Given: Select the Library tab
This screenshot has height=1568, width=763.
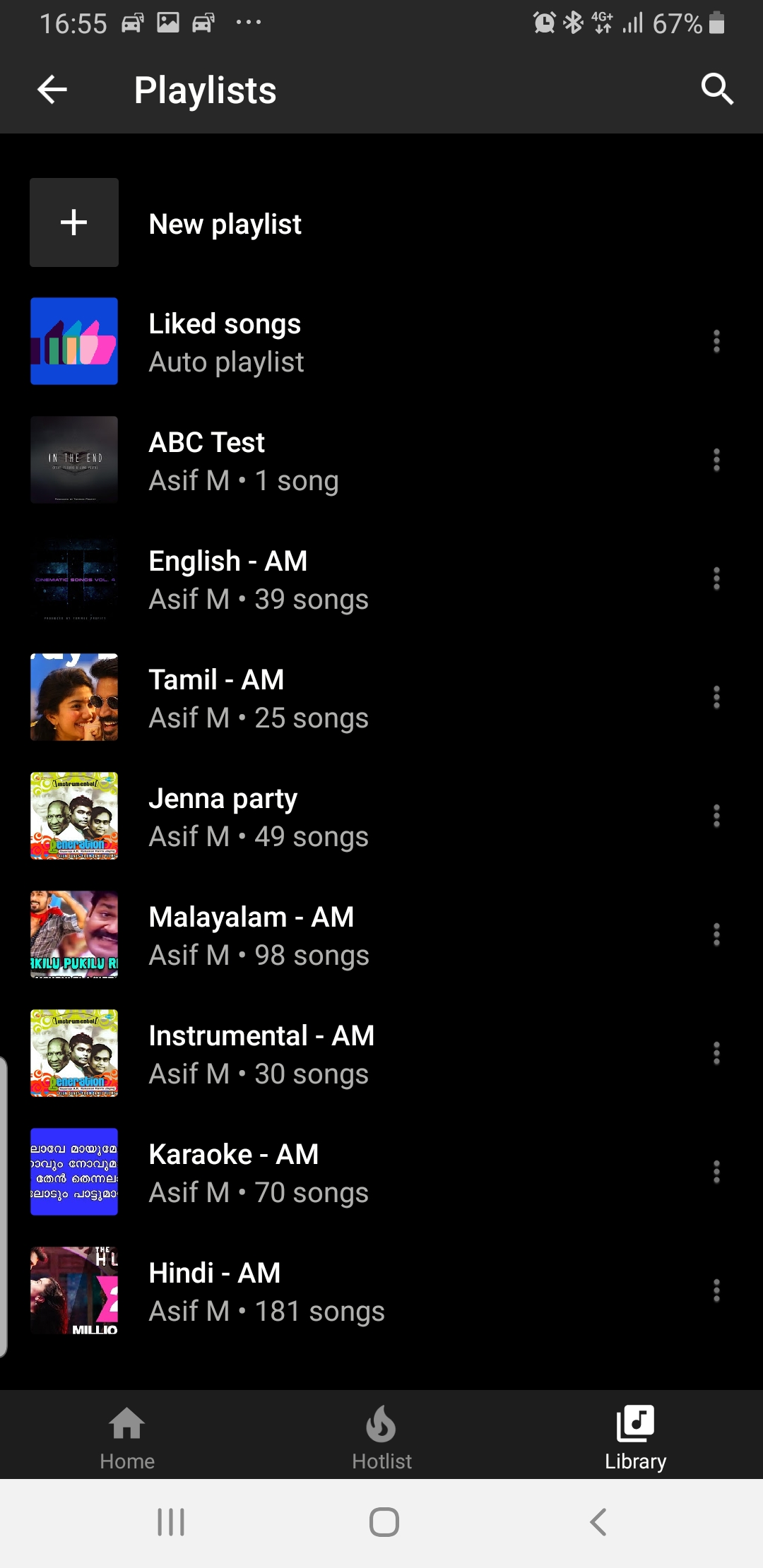Looking at the screenshot, I should (x=635, y=1437).
